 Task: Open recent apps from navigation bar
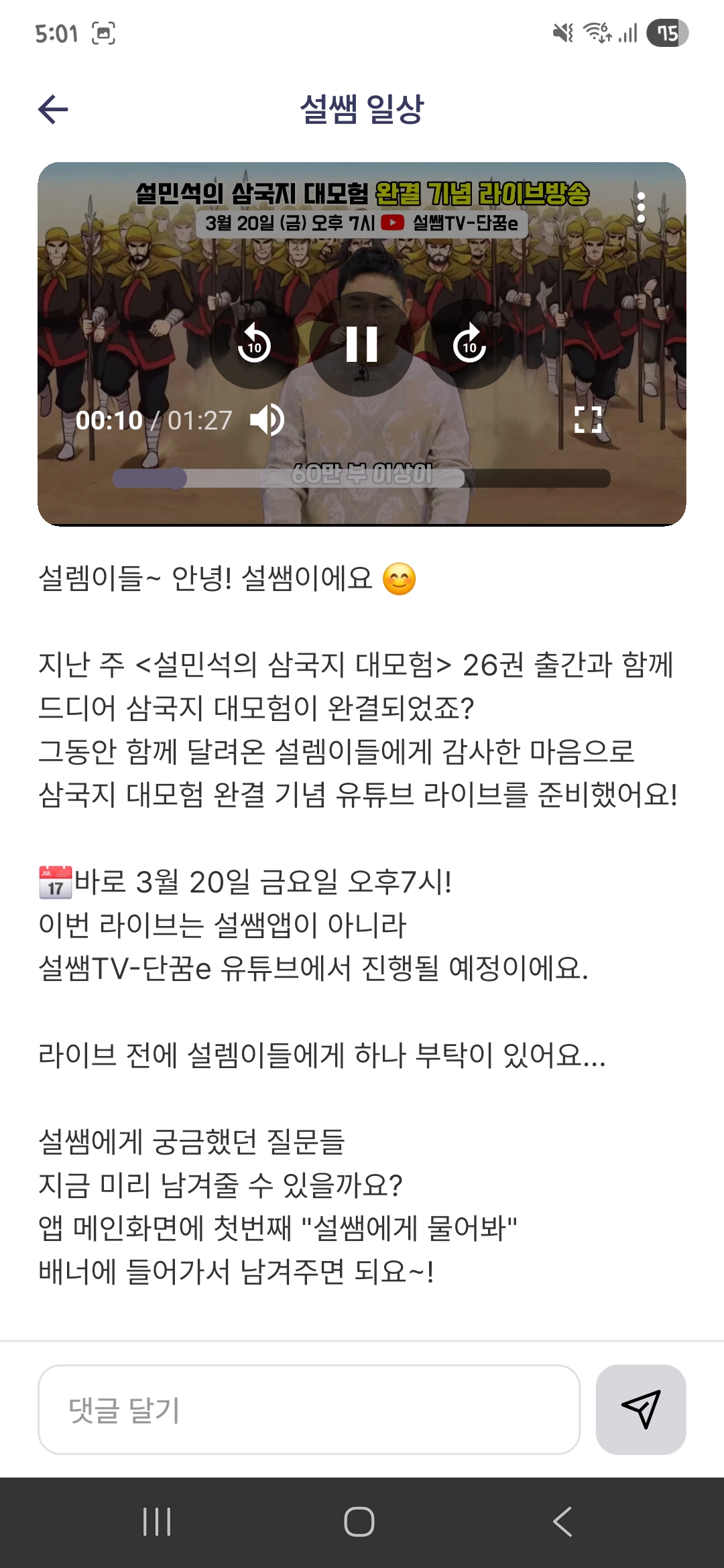[158, 1522]
